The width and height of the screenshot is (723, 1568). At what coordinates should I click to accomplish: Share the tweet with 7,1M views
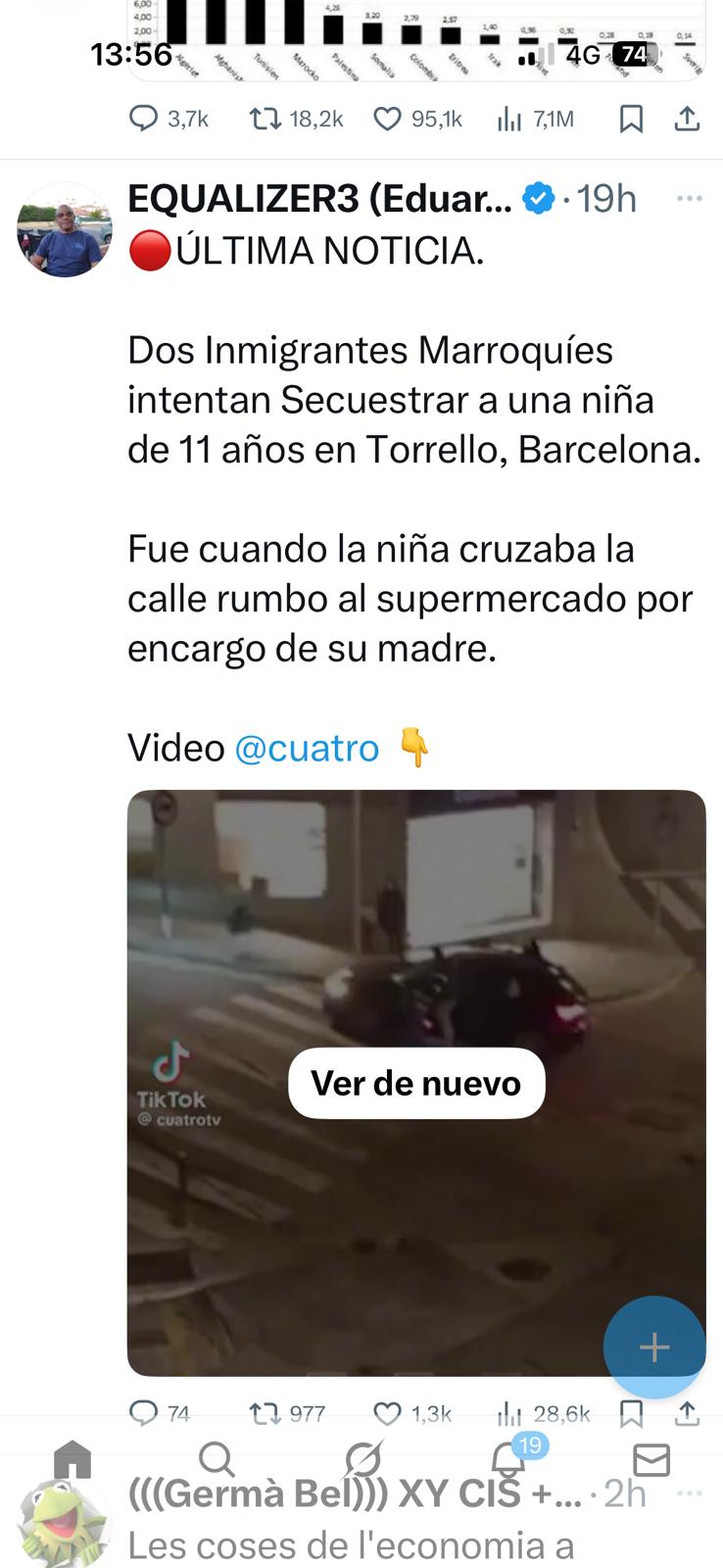point(688,120)
